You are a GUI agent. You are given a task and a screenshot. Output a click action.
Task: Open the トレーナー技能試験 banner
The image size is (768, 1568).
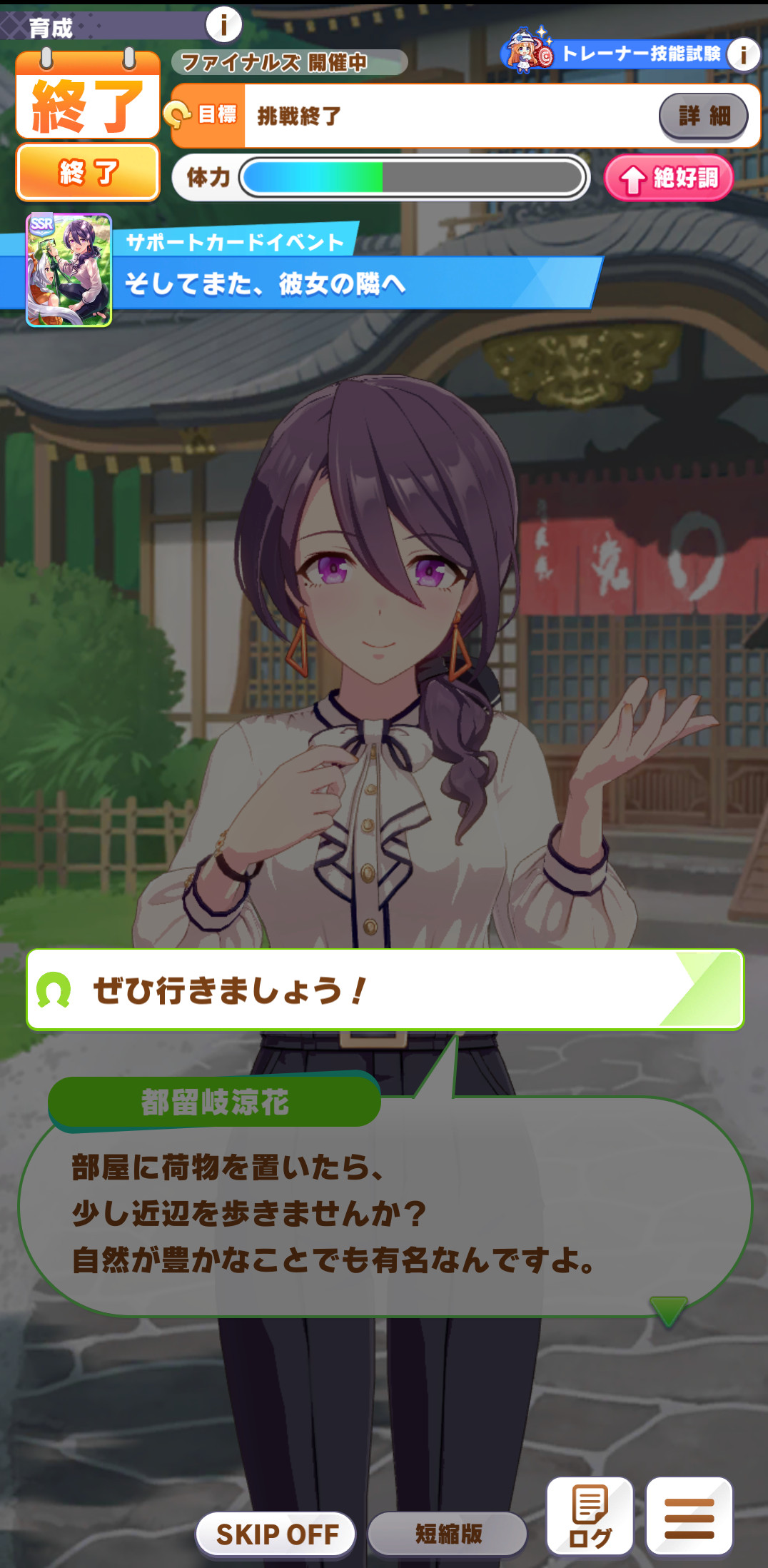pos(621,54)
